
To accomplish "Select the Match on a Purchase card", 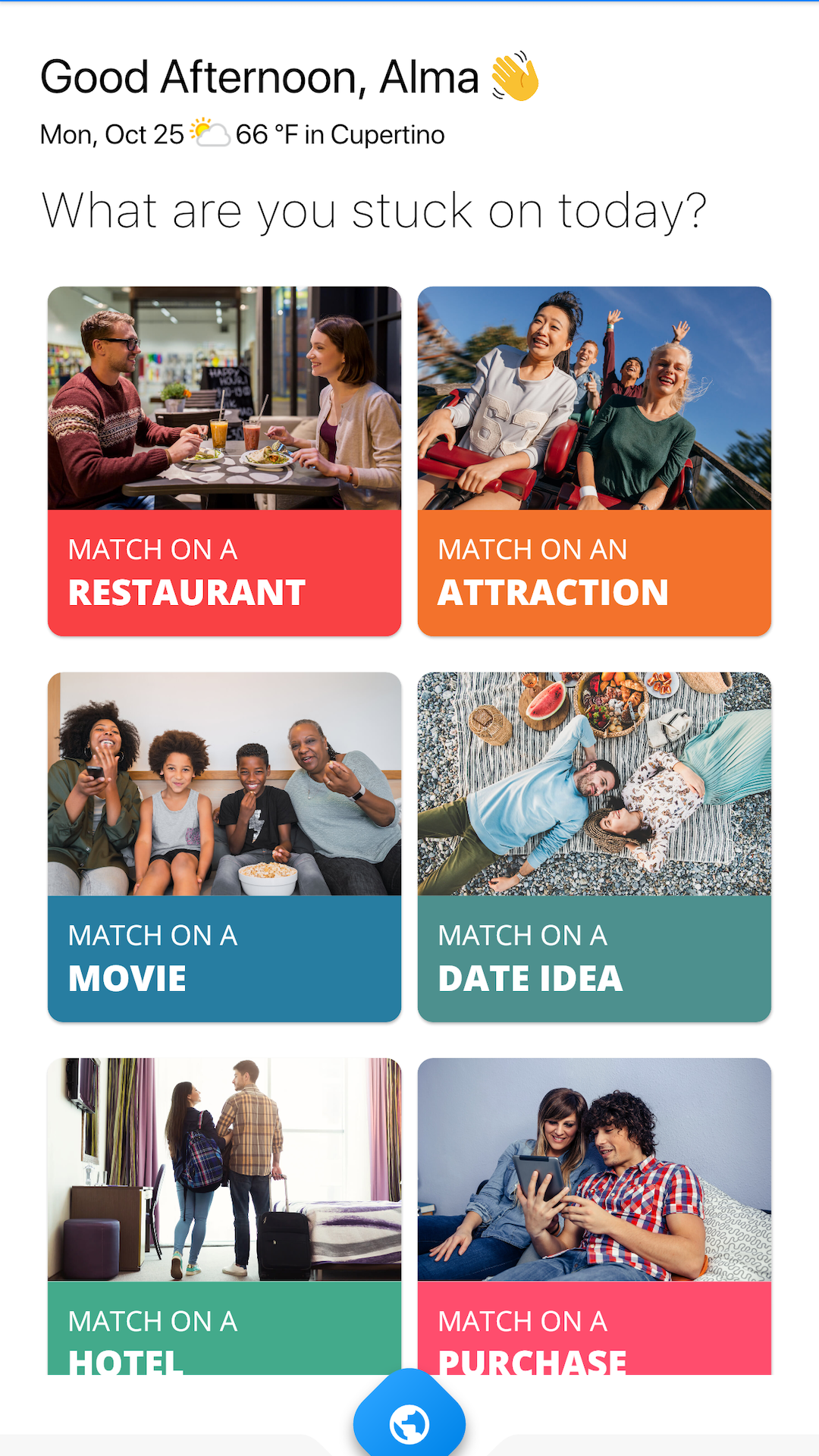I will coord(595,1216).
